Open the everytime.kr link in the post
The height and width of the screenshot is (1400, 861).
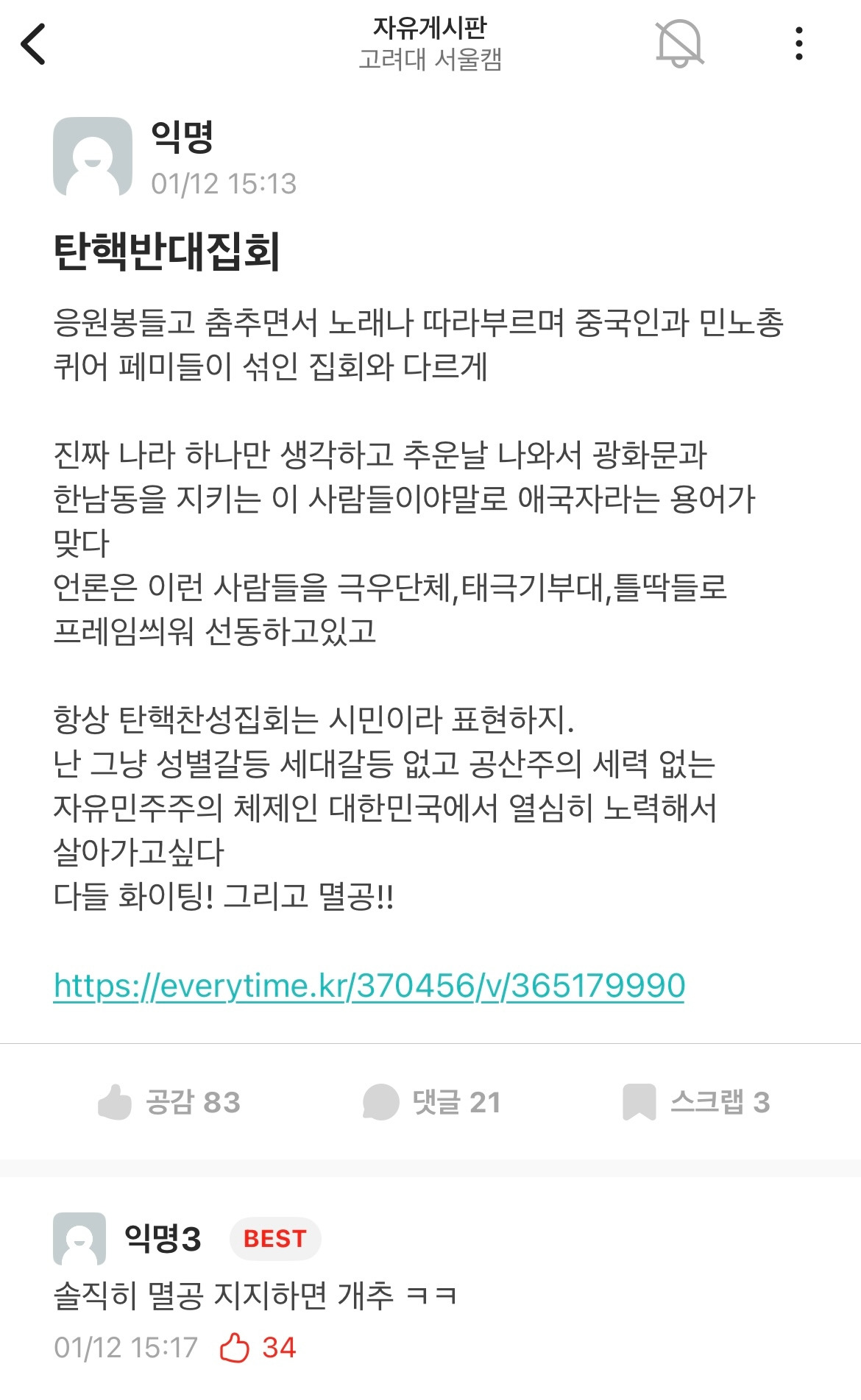click(368, 989)
